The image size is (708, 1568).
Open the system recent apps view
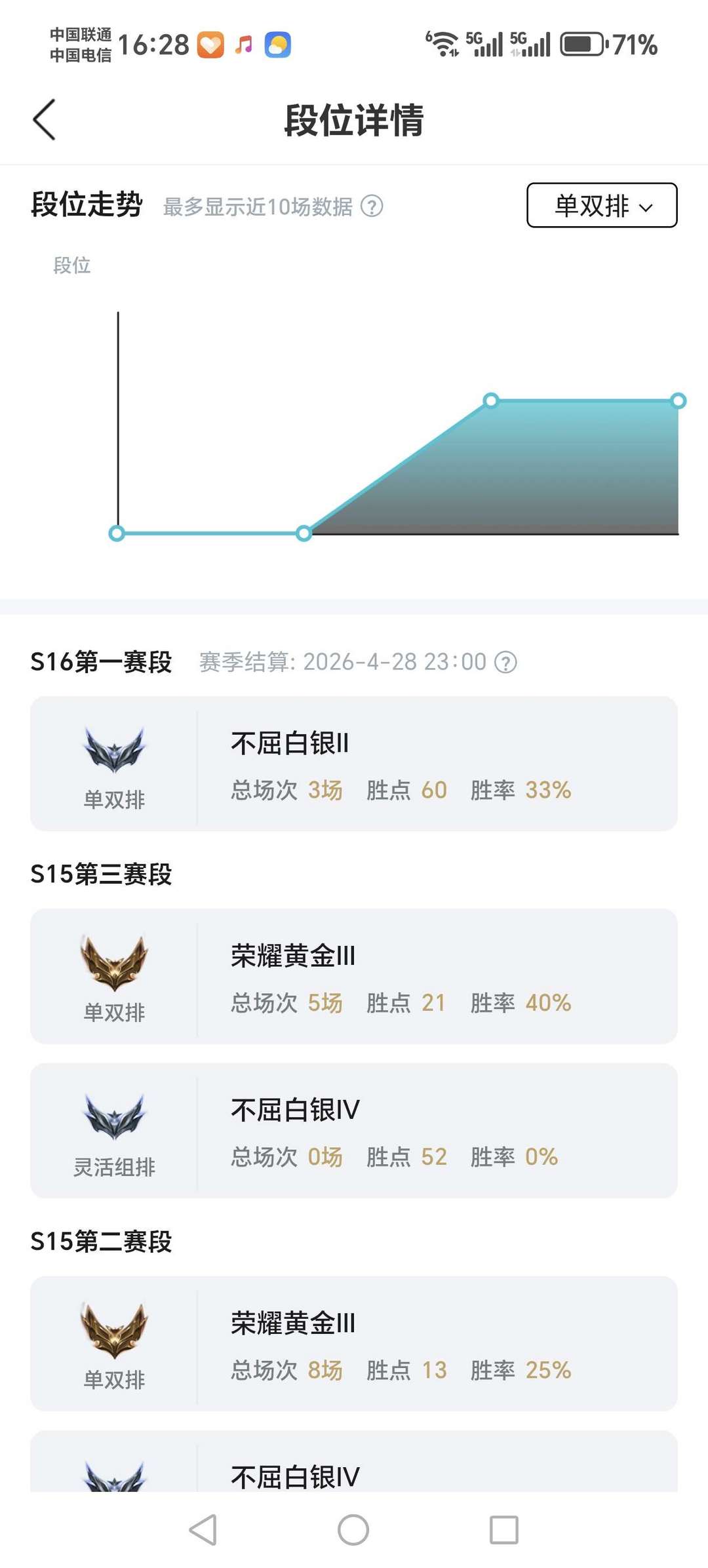pyautogui.click(x=504, y=1530)
